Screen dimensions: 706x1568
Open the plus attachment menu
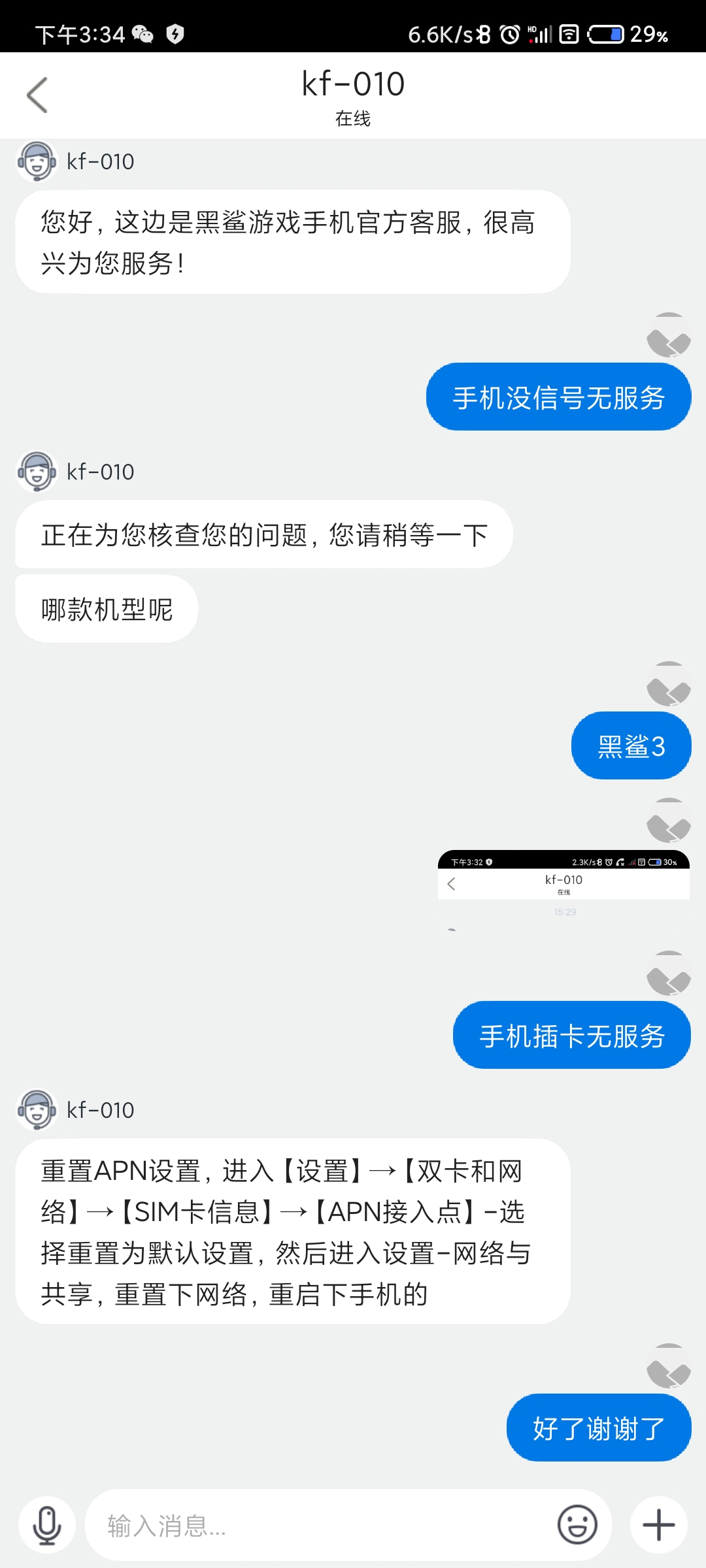pos(659,1526)
